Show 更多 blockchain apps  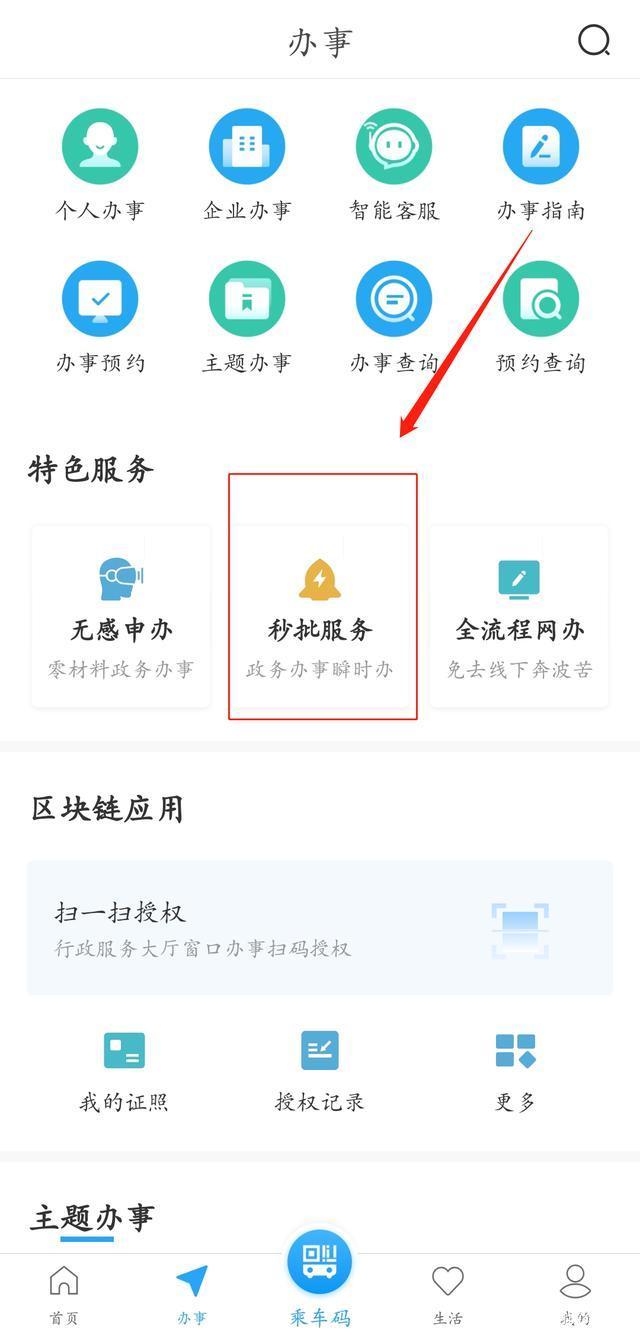click(x=516, y=1070)
